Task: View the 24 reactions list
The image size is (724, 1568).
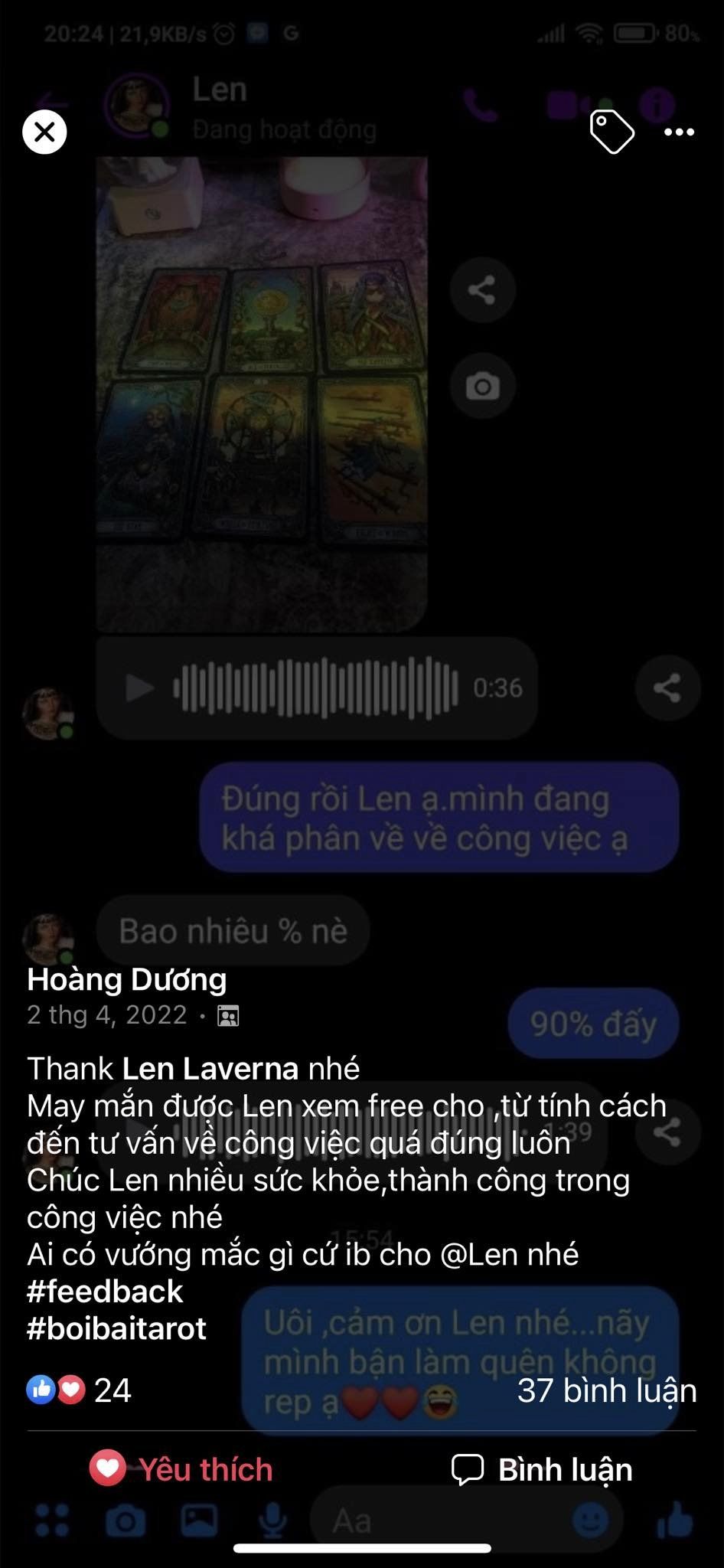Action: 79,1390
